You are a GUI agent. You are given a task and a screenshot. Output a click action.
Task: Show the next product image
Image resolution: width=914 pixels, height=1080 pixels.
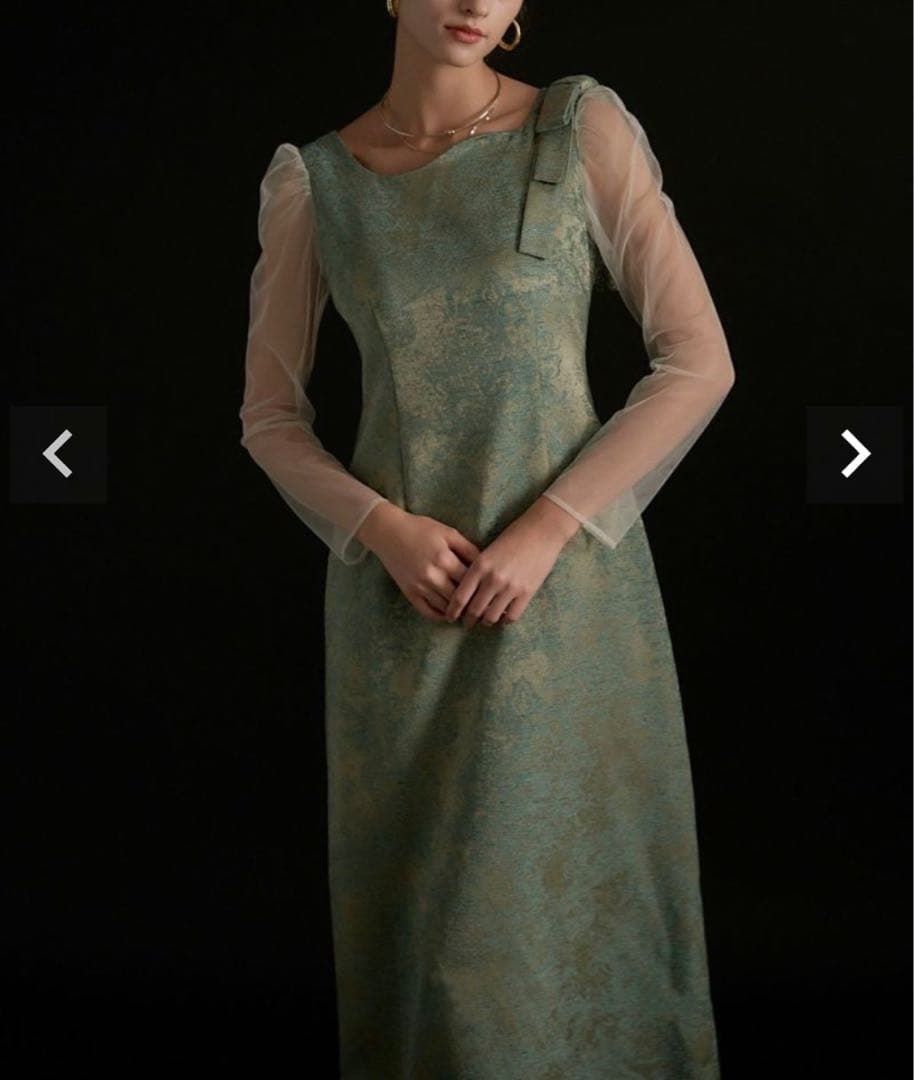[854, 454]
